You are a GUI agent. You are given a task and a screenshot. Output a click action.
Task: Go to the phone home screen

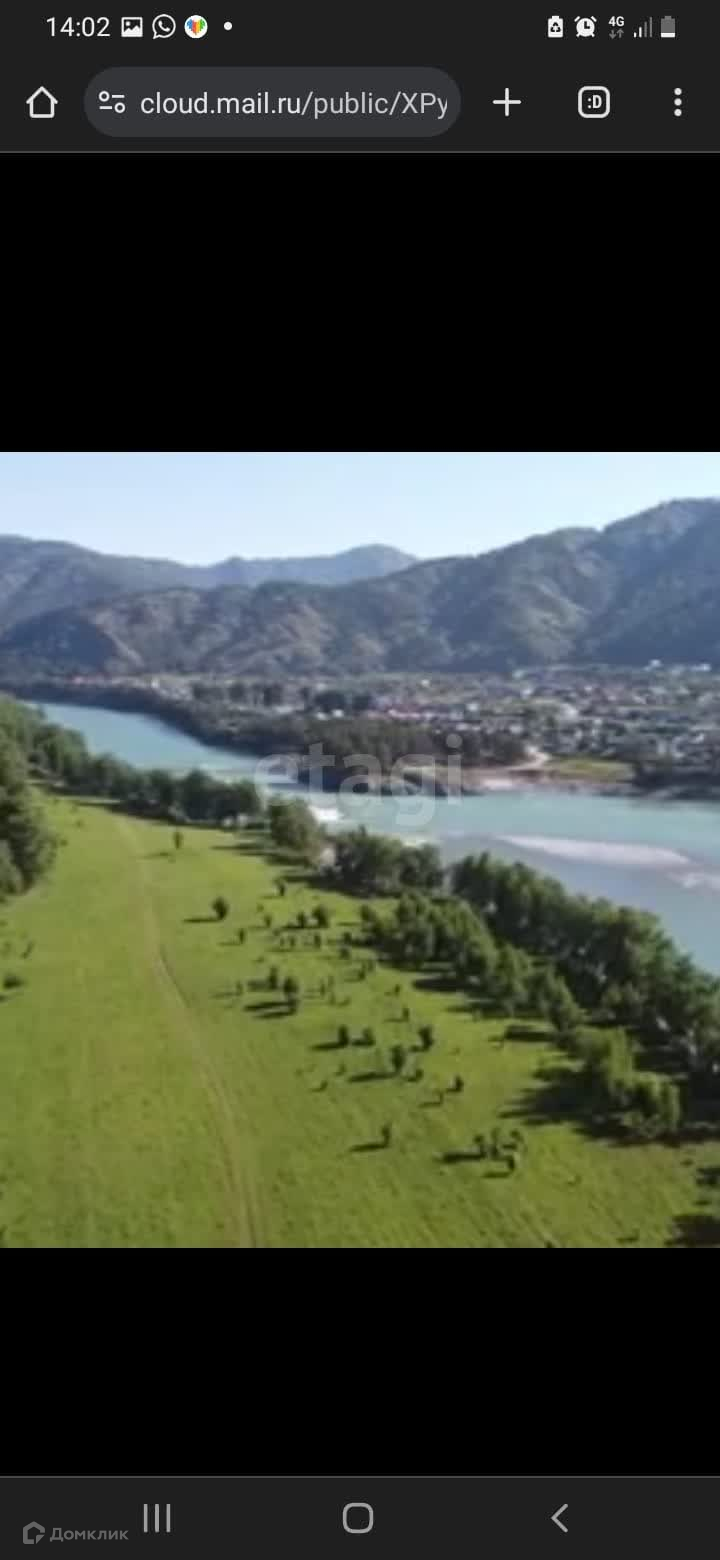point(358,1517)
